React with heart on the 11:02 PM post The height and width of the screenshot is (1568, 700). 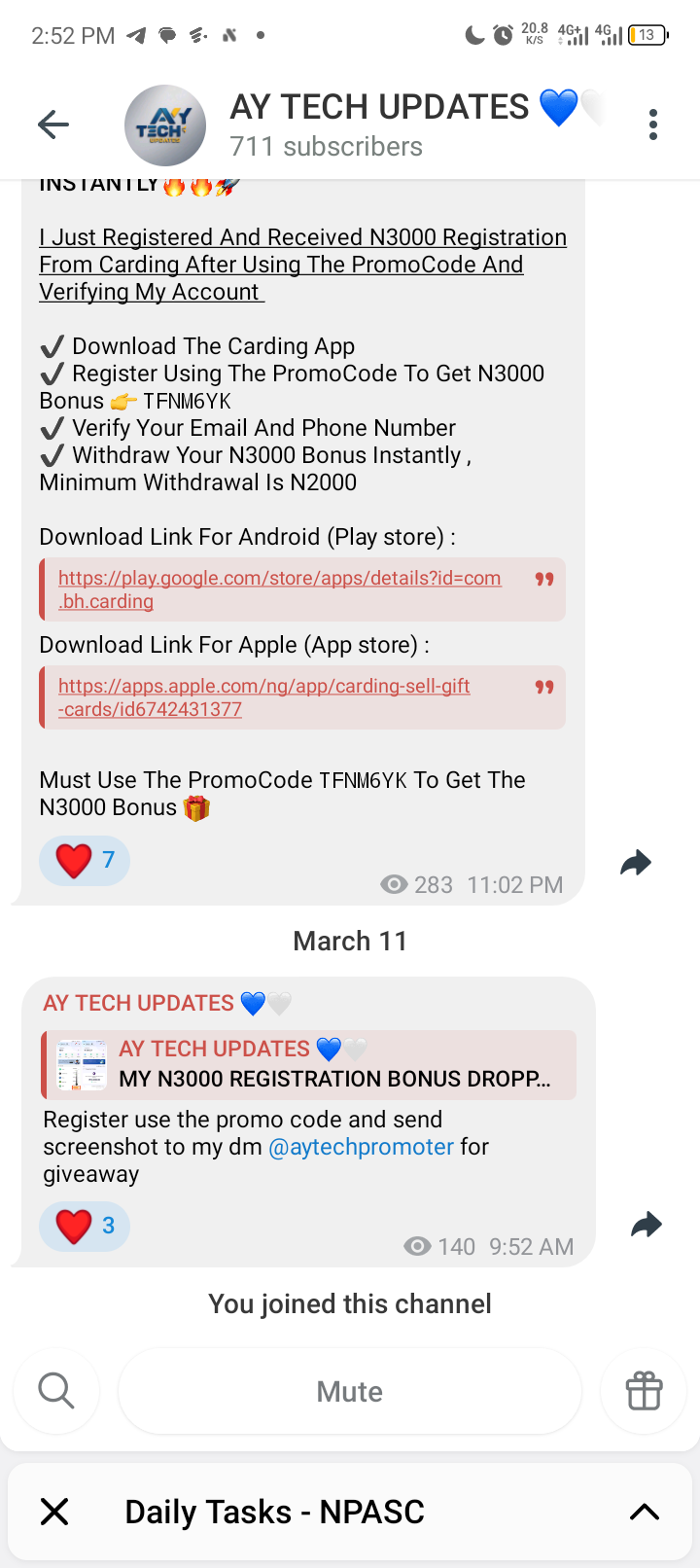coord(85,860)
